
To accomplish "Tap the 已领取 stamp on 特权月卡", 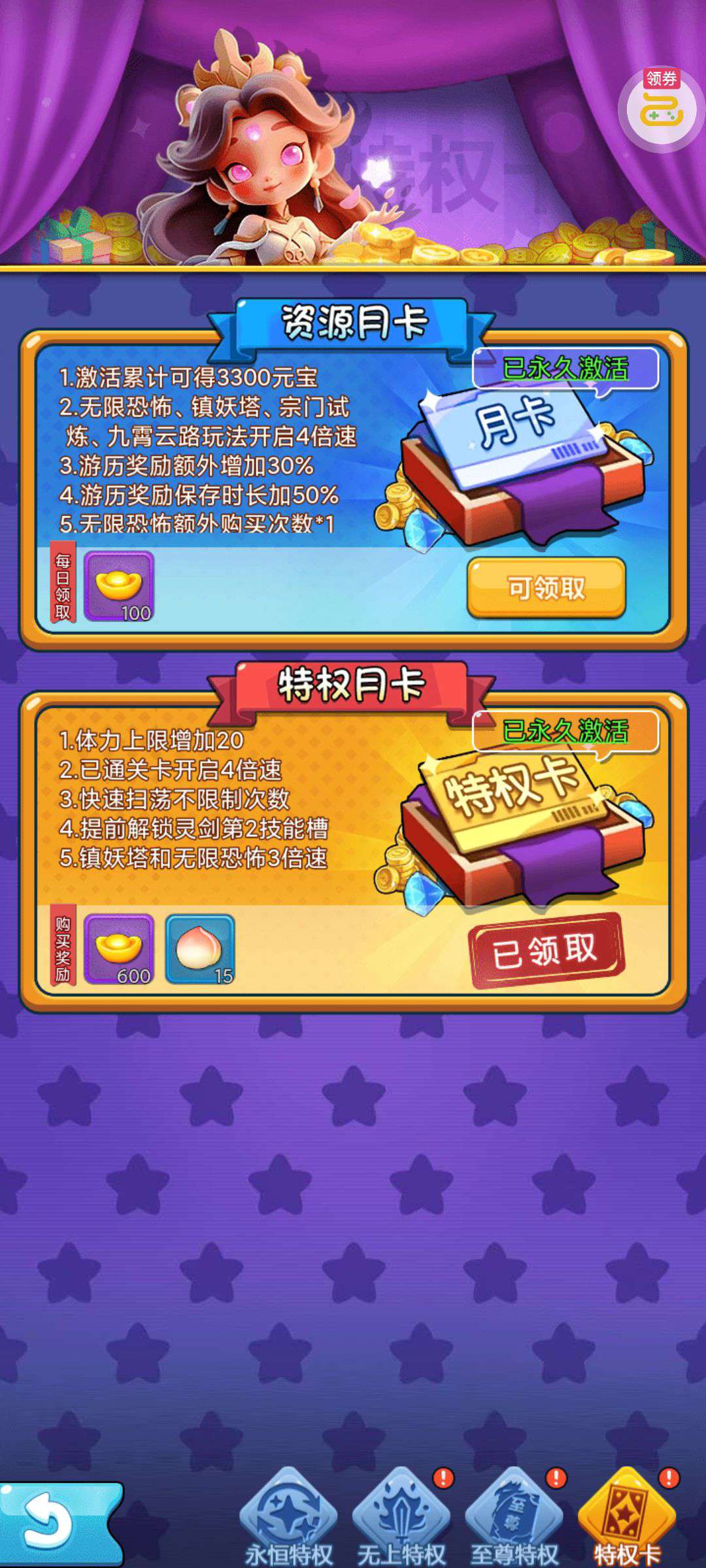I will [546, 951].
